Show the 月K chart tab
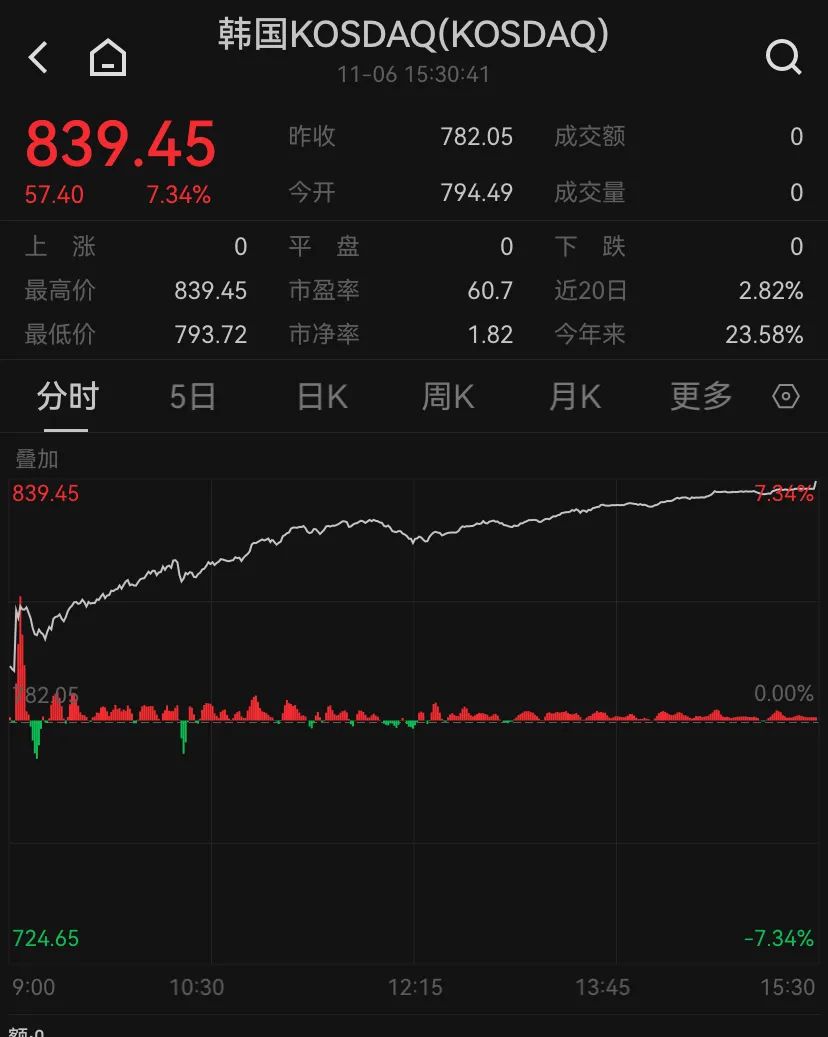The image size is (828, 1037). [575, 397]
